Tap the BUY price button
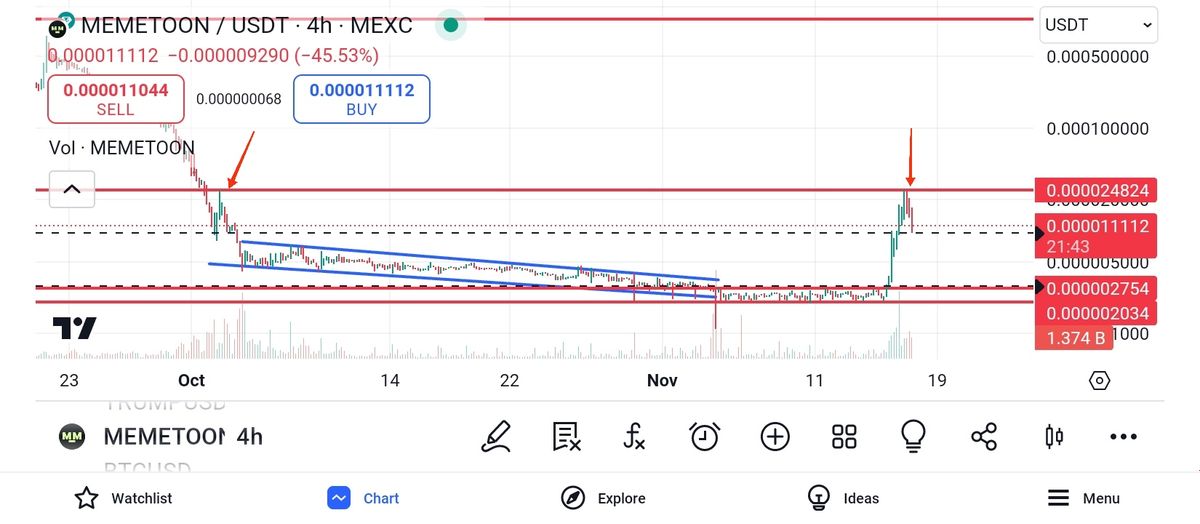This screenshot has height=524, width=1200. coord(361,99)
